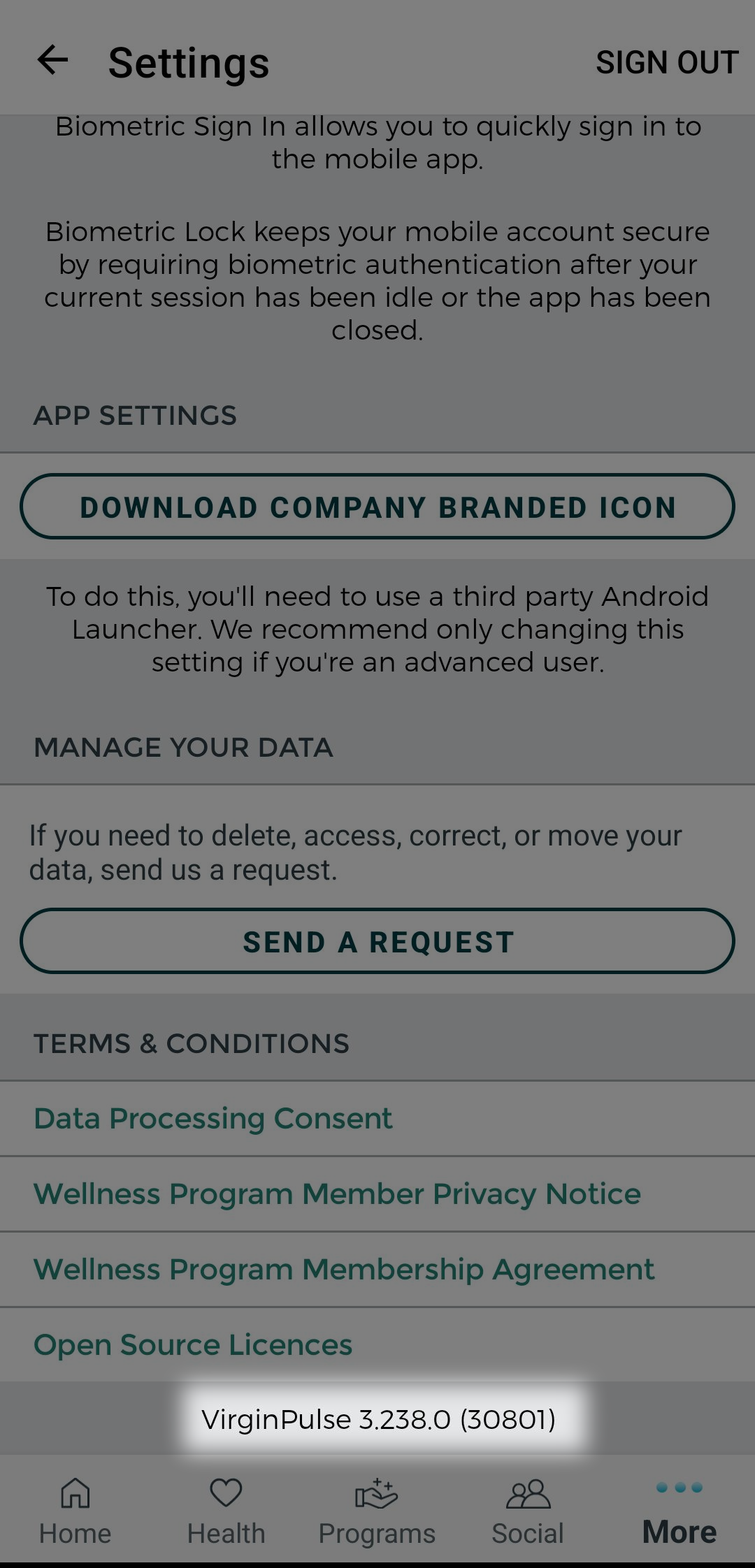View Wellness Program Member Privacy Notice
This screenshot has width=755, height=1568.
point(337,1193)
